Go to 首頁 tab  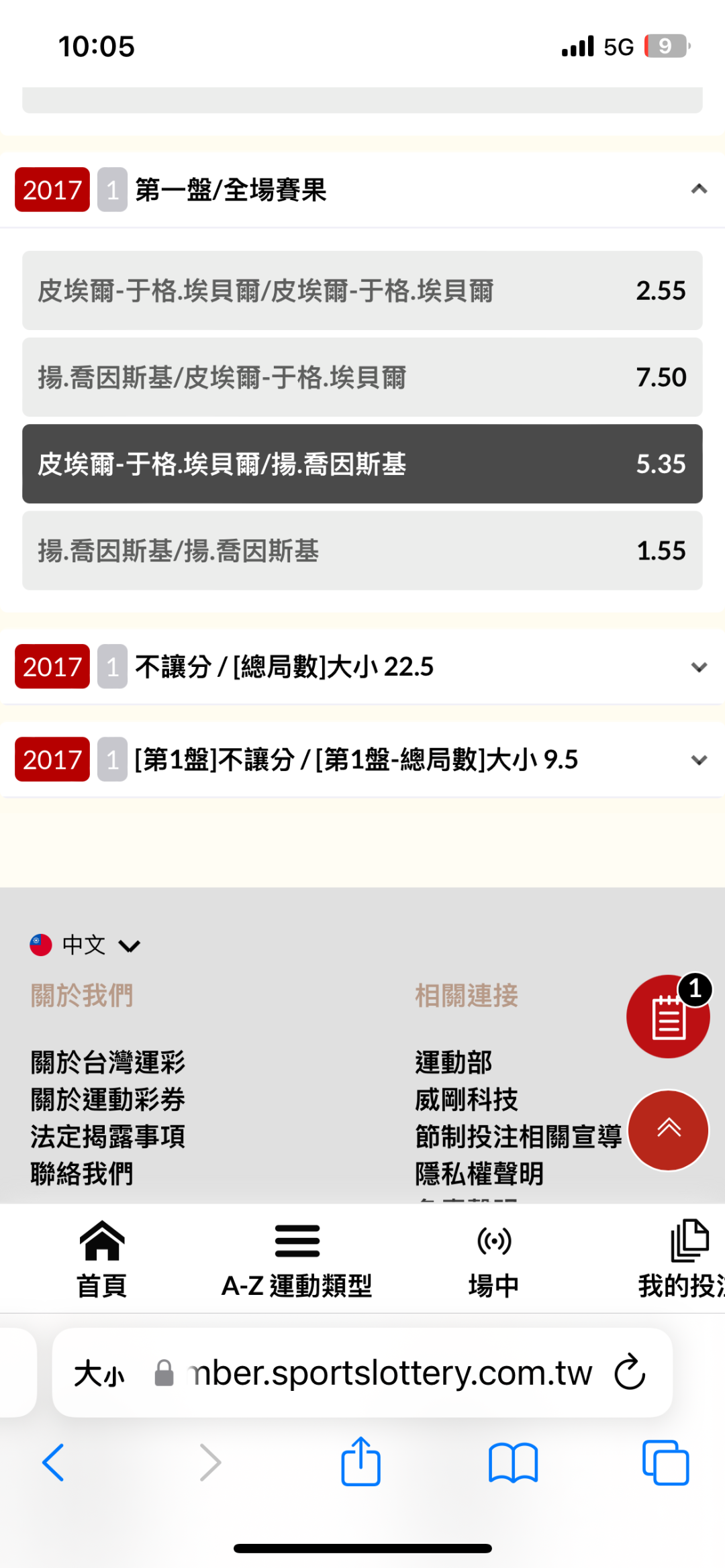click(101, 1259)
